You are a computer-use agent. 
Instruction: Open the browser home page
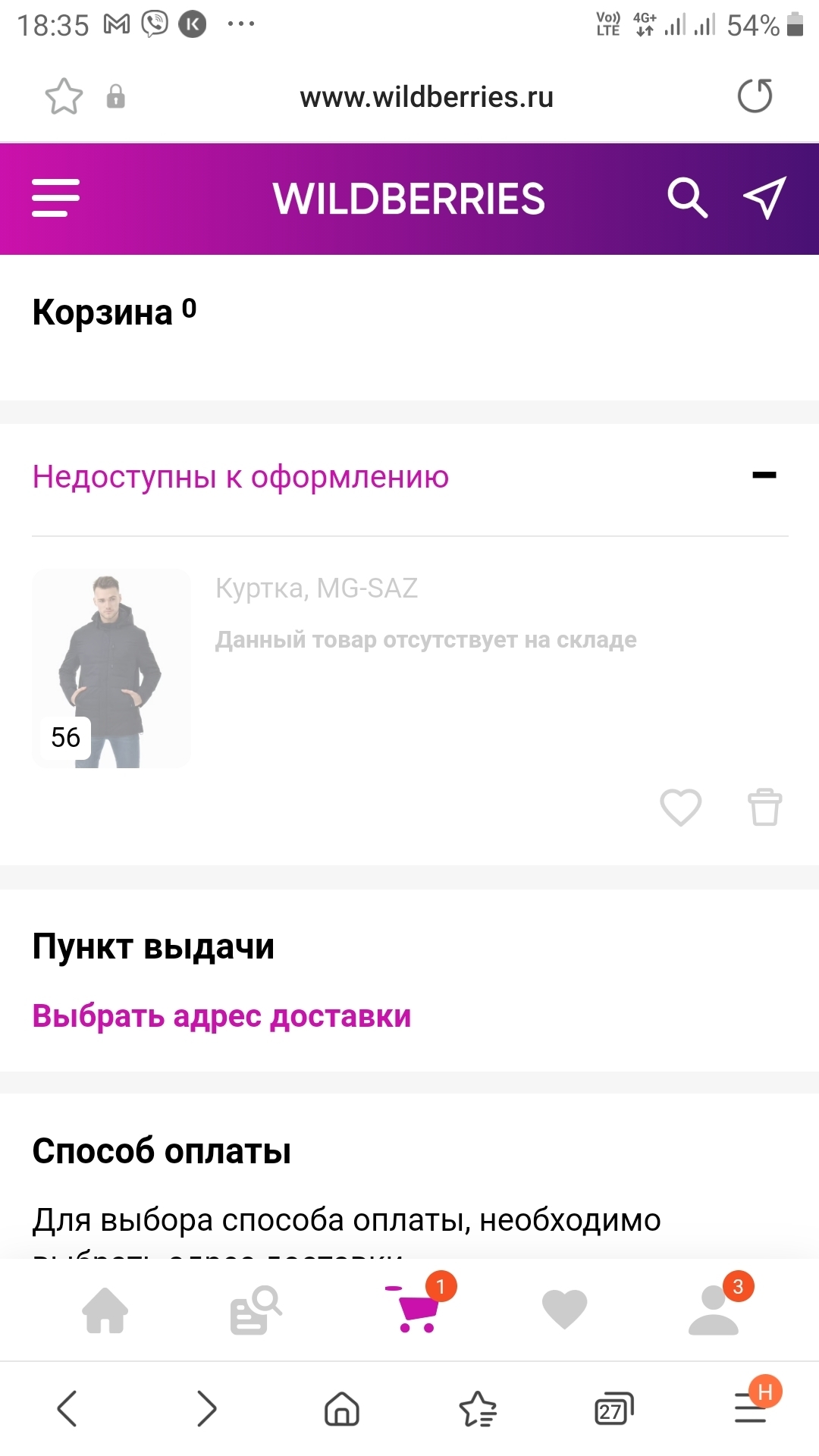coord(342,1409)
